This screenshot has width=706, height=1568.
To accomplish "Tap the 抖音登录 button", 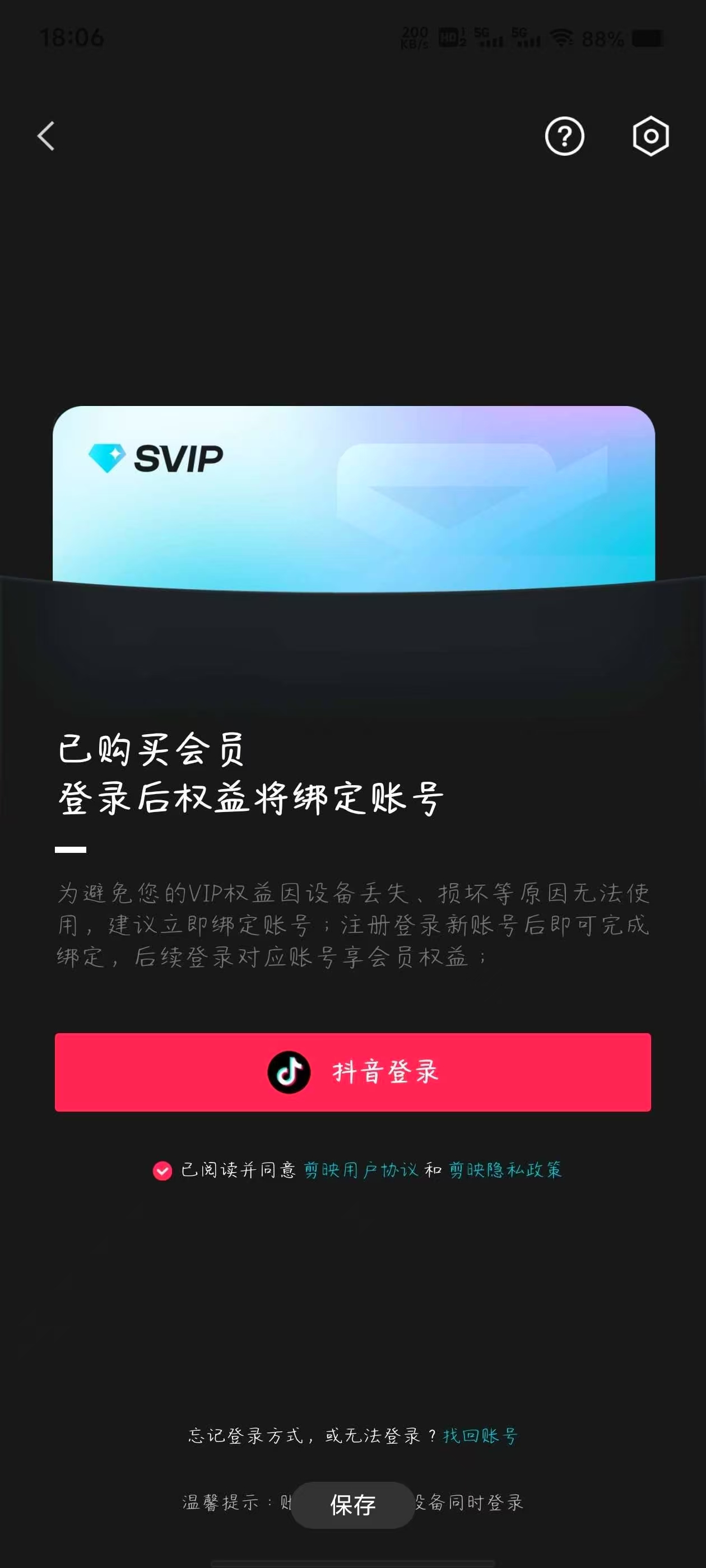I will point(352,1072).
